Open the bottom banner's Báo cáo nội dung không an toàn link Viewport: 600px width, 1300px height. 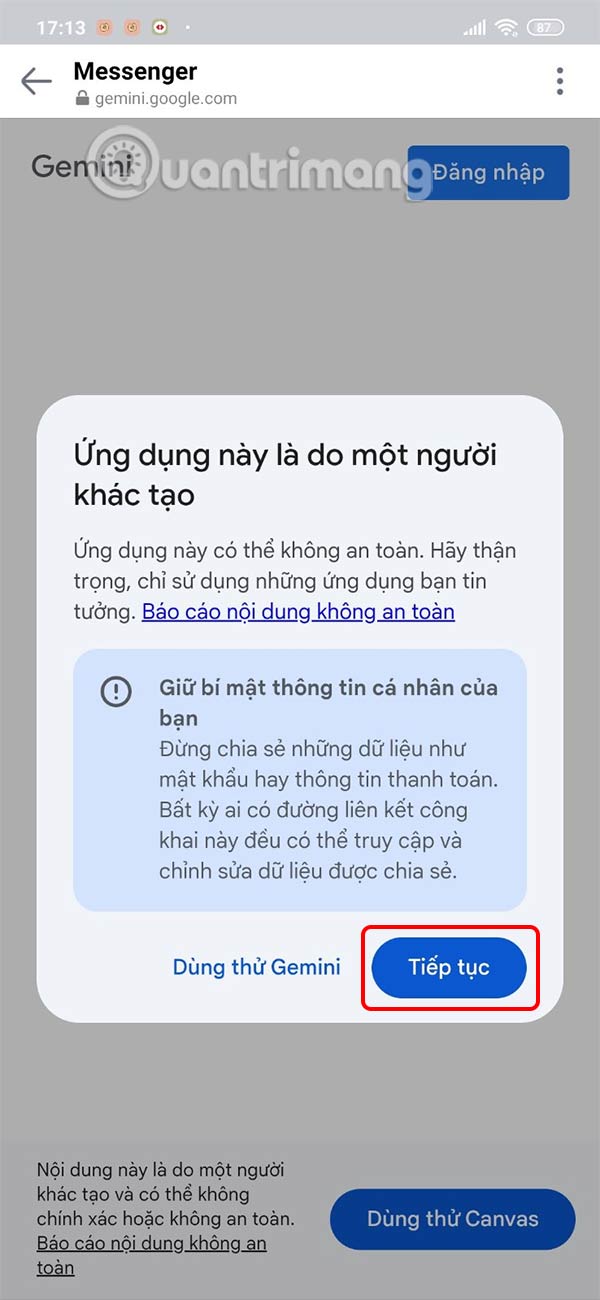click(x=150, y=1244)
